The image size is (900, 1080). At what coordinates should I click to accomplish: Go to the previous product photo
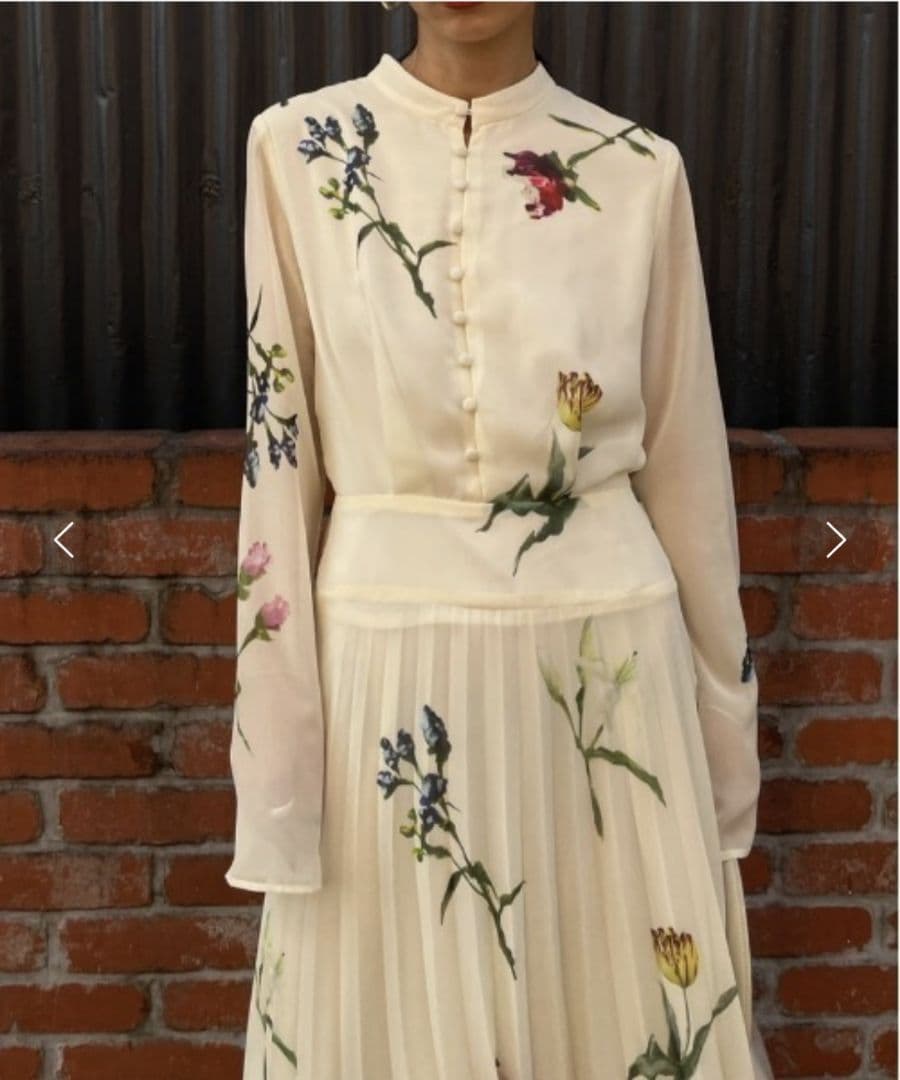tap(64, 540)
